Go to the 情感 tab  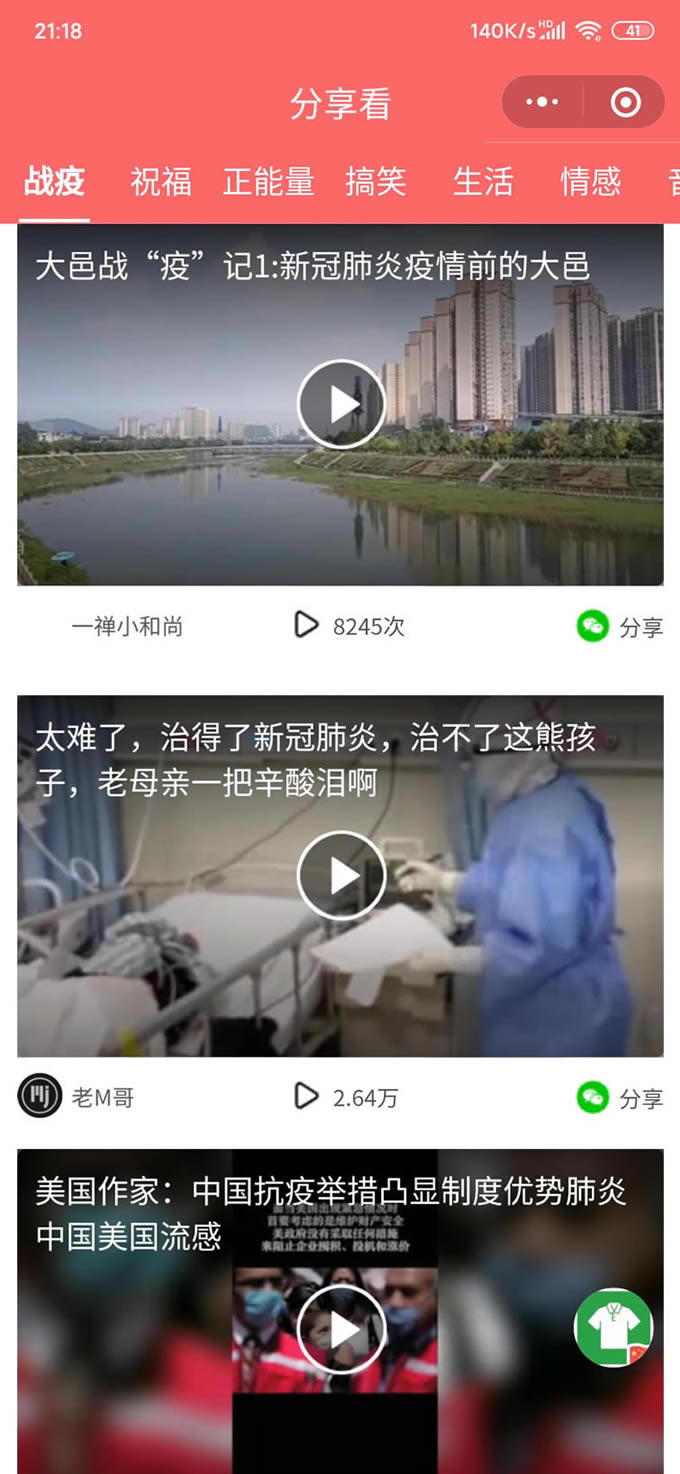click(x=591, y=181)
